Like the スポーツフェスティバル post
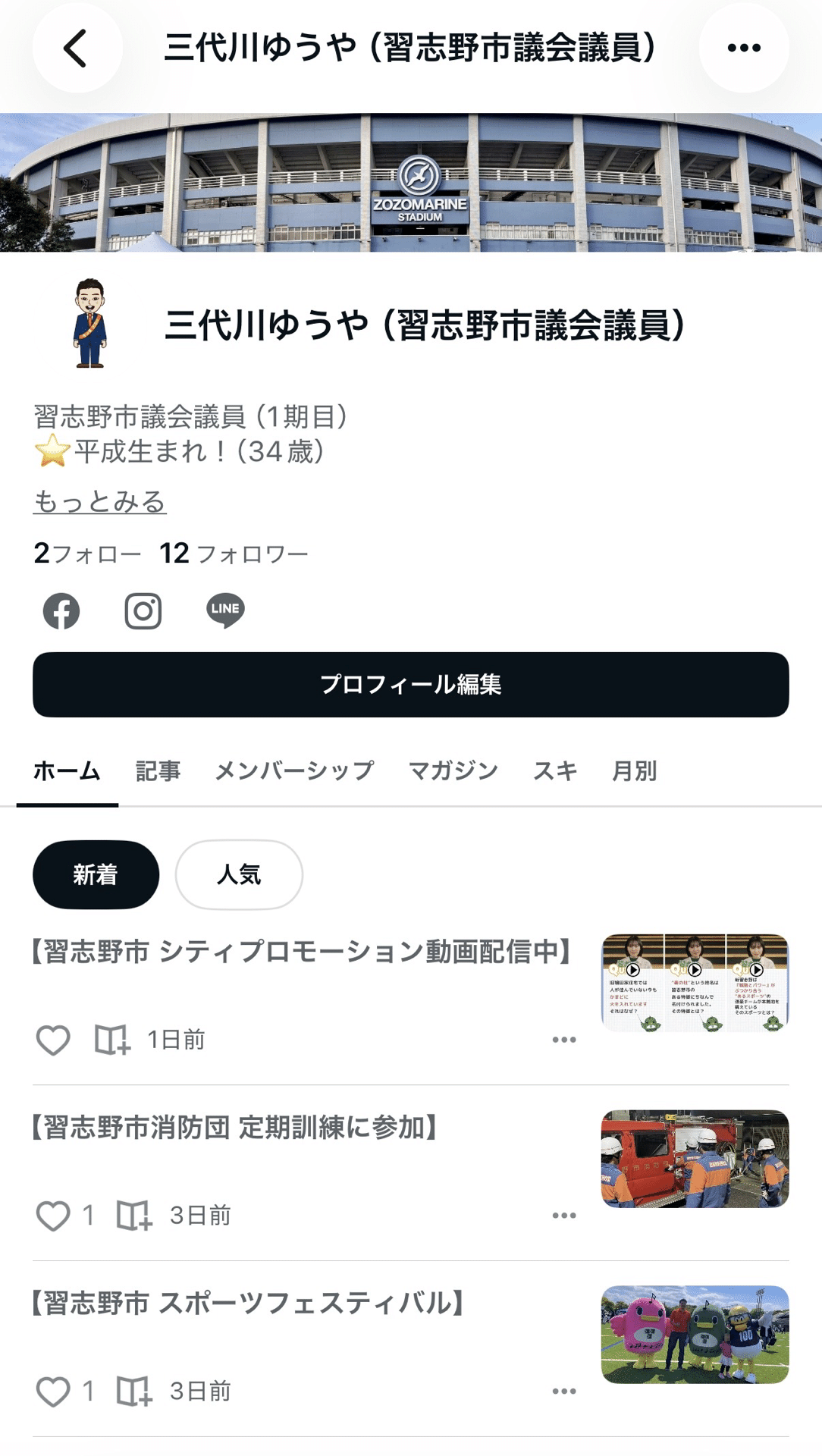Image resolution: width=822 pixels, height=1456 pixels. [x=54, y=1391]
